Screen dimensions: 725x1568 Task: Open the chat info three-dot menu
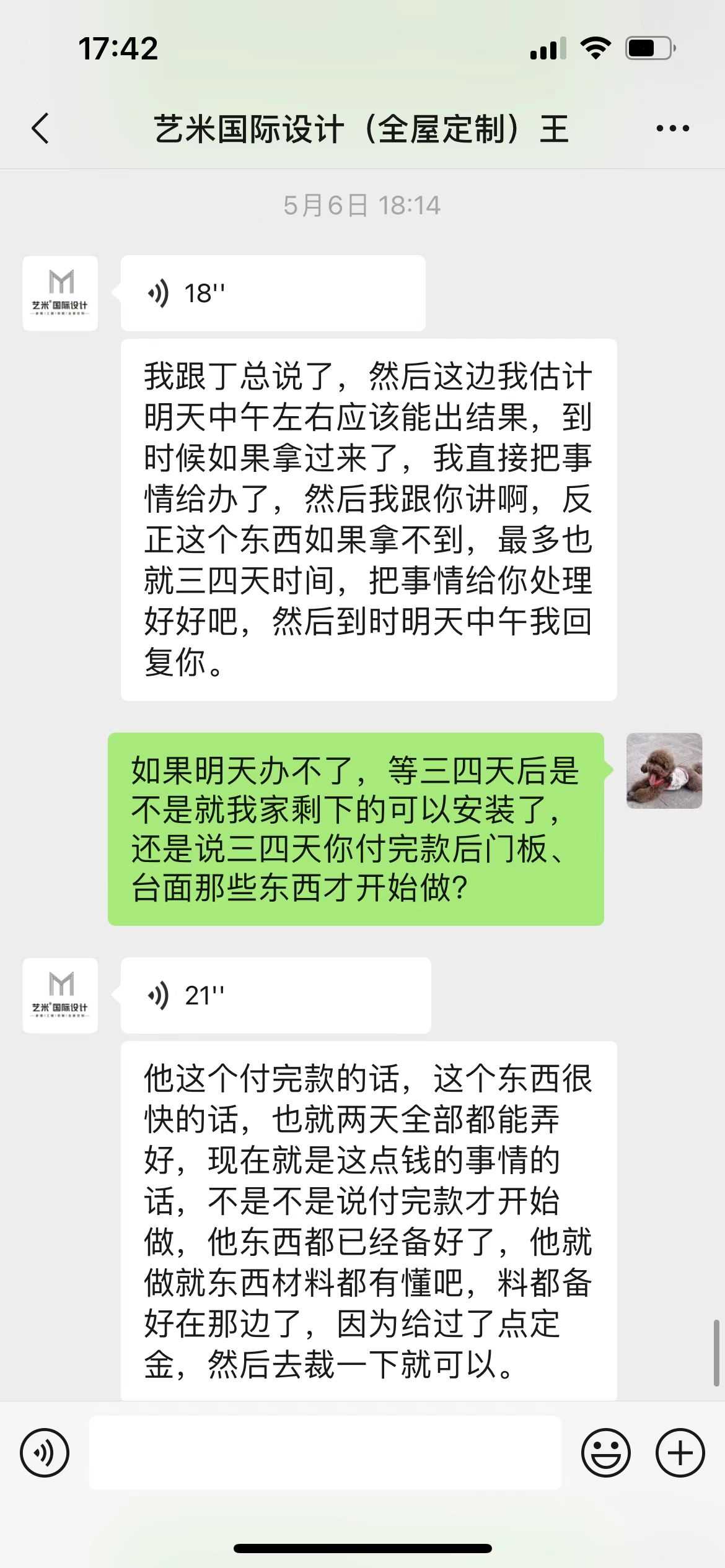[672, 129]
